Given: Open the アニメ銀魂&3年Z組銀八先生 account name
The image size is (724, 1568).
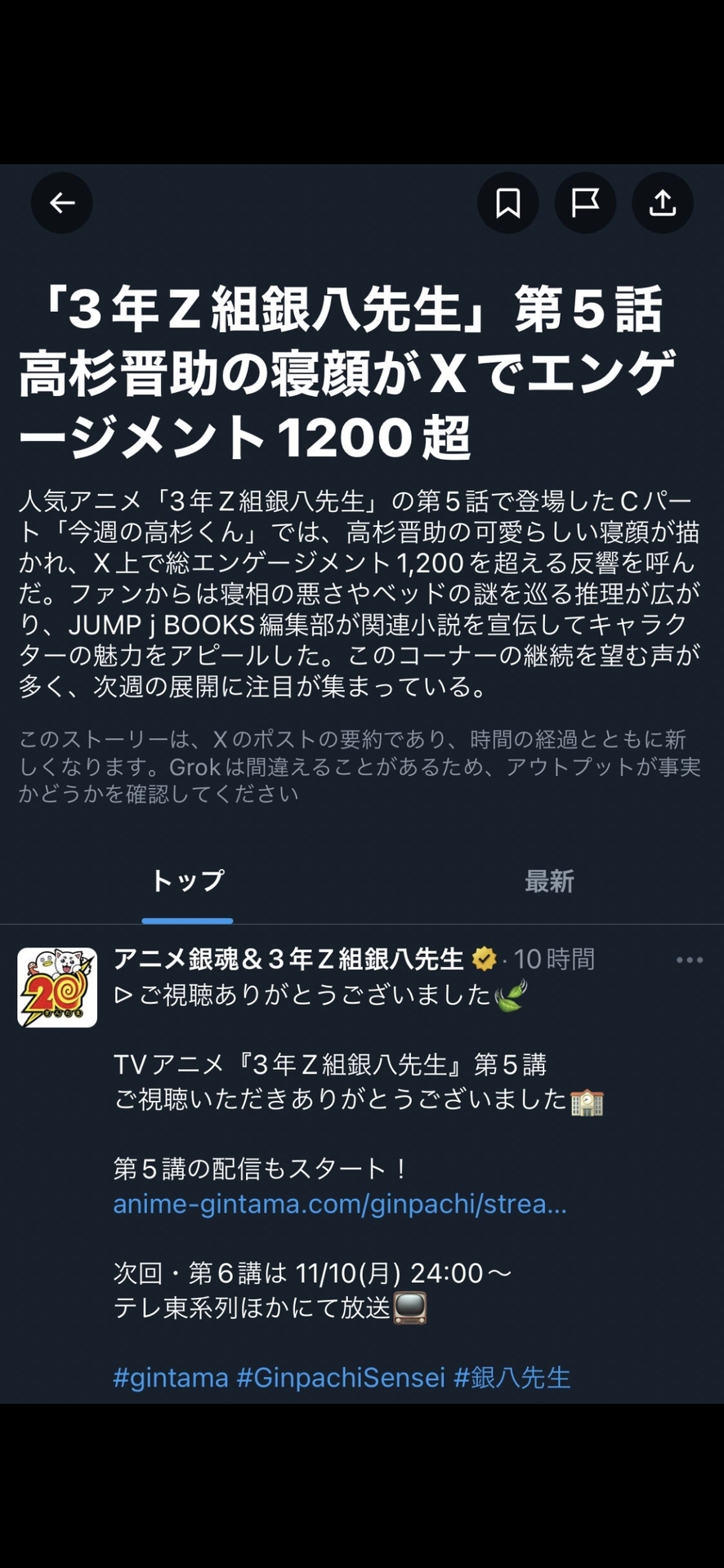Looking at the screenshot, I should (x=288, y=959).
